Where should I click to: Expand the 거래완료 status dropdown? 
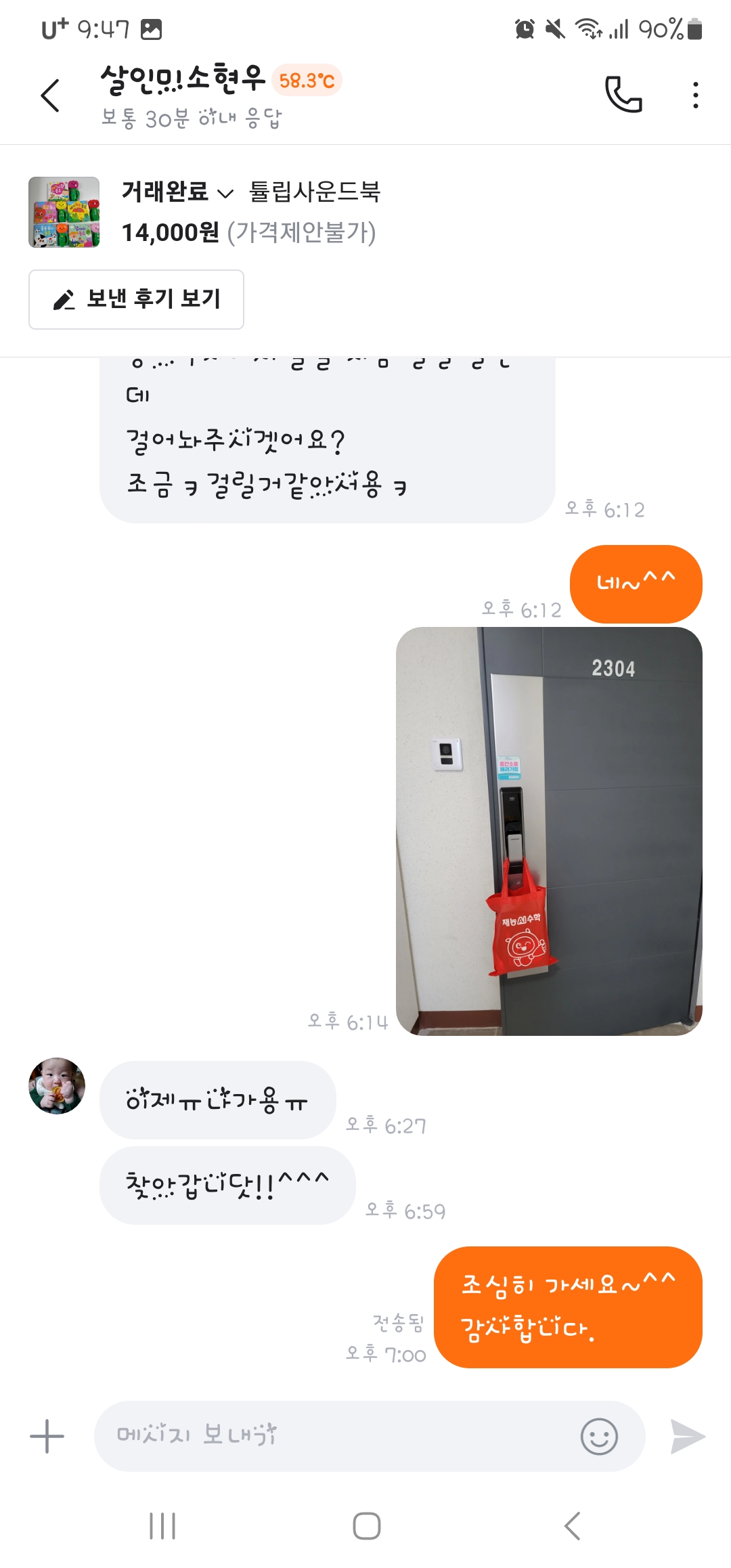(177, 192)
